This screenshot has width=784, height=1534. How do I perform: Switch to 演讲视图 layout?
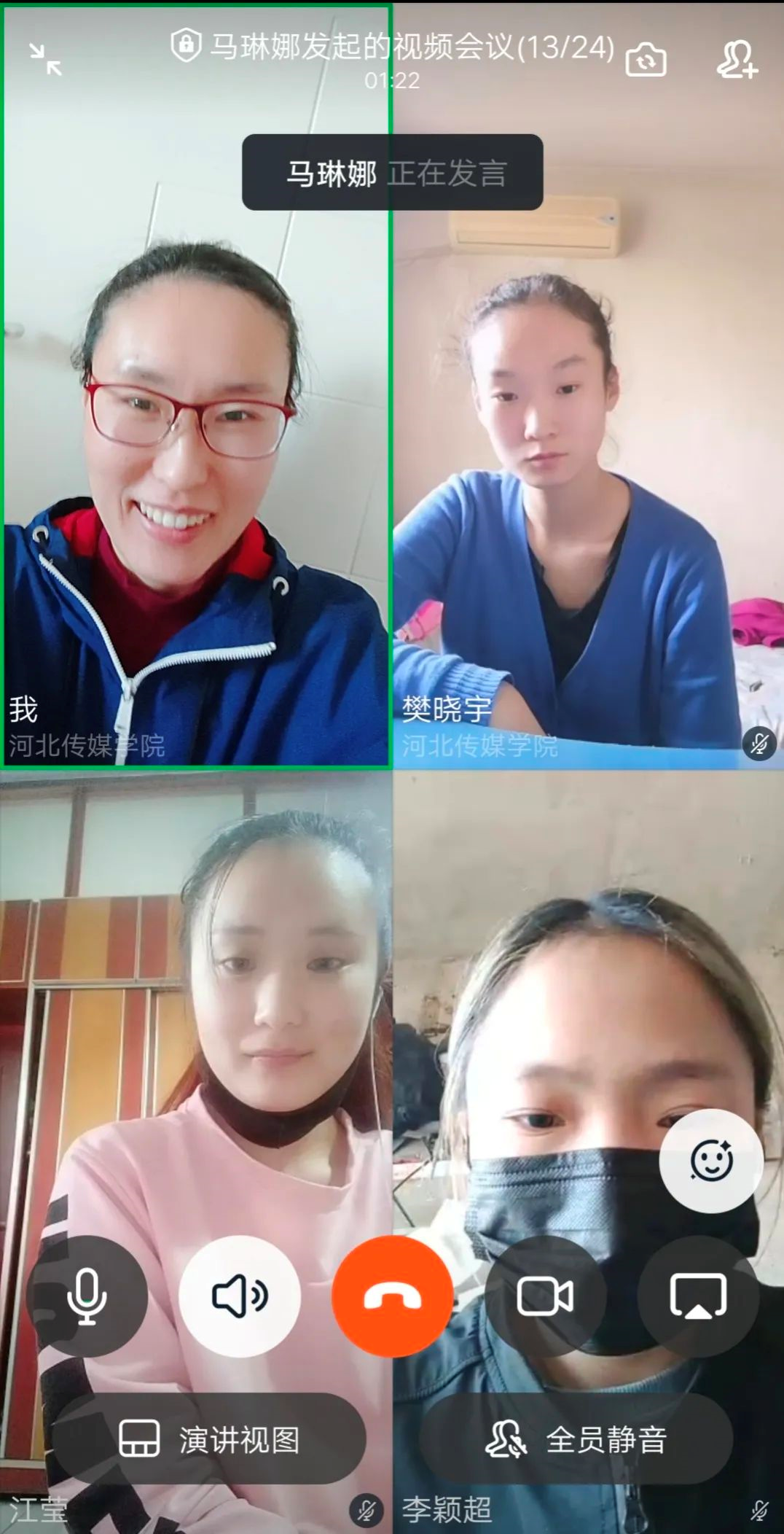tap(209, 1439)
